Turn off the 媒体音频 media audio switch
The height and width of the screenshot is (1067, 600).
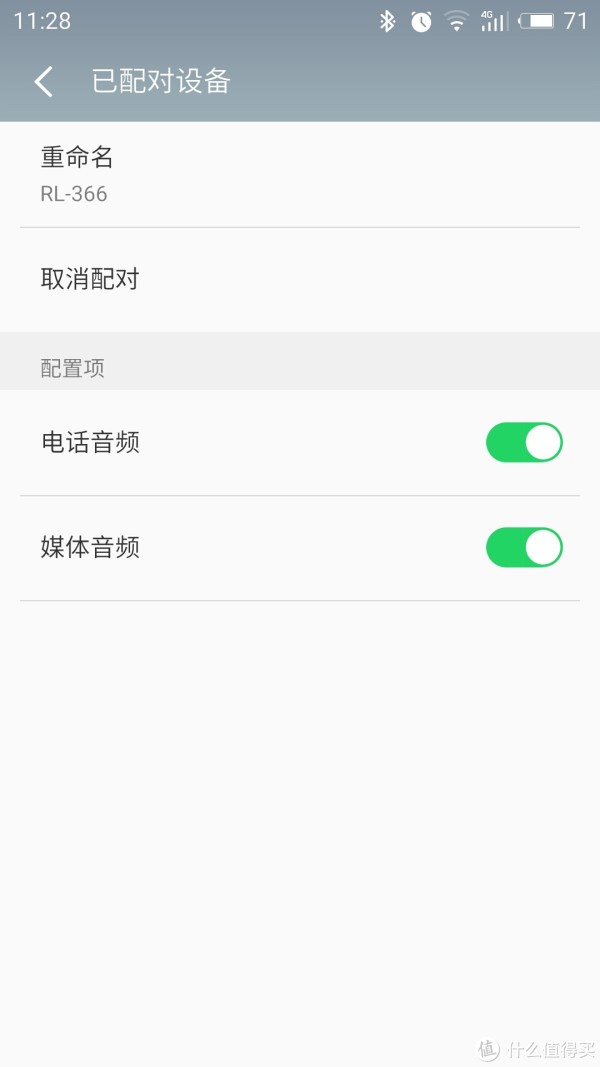(524, 547)
